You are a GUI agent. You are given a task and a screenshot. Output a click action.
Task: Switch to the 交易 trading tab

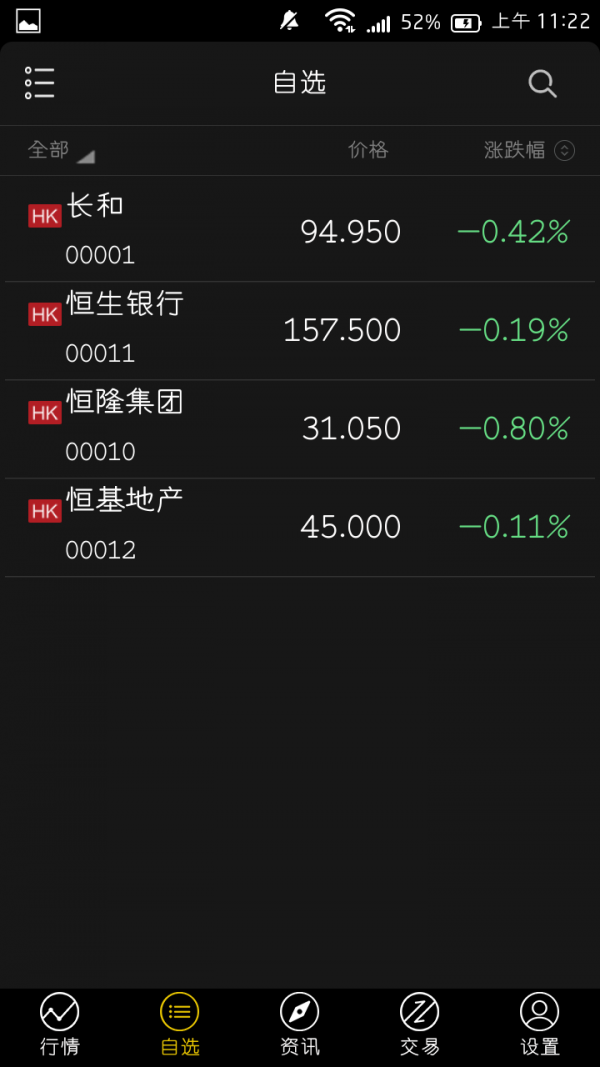pyautogui.click(x=419, y=1026)
